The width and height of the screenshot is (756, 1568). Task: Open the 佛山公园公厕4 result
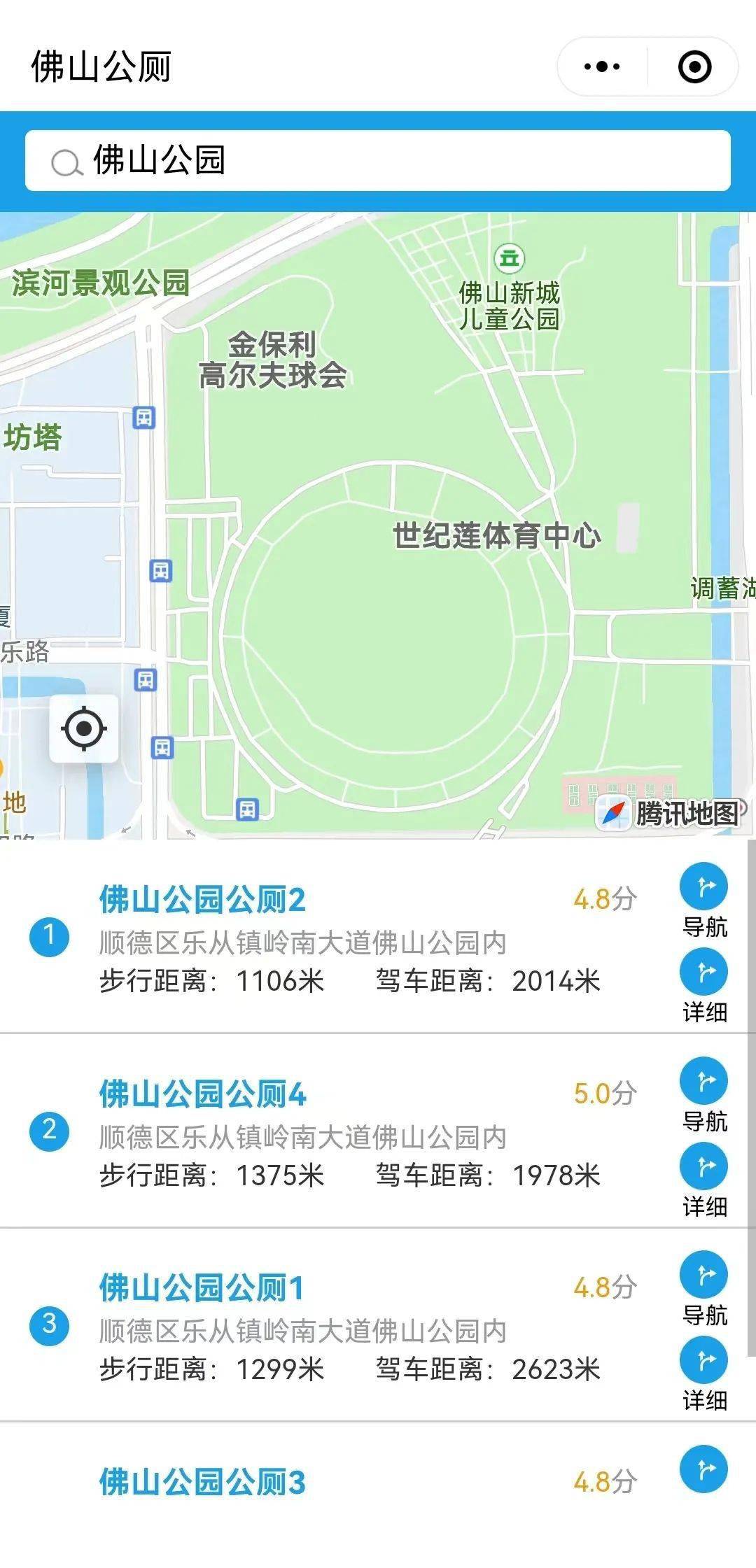202,1094
